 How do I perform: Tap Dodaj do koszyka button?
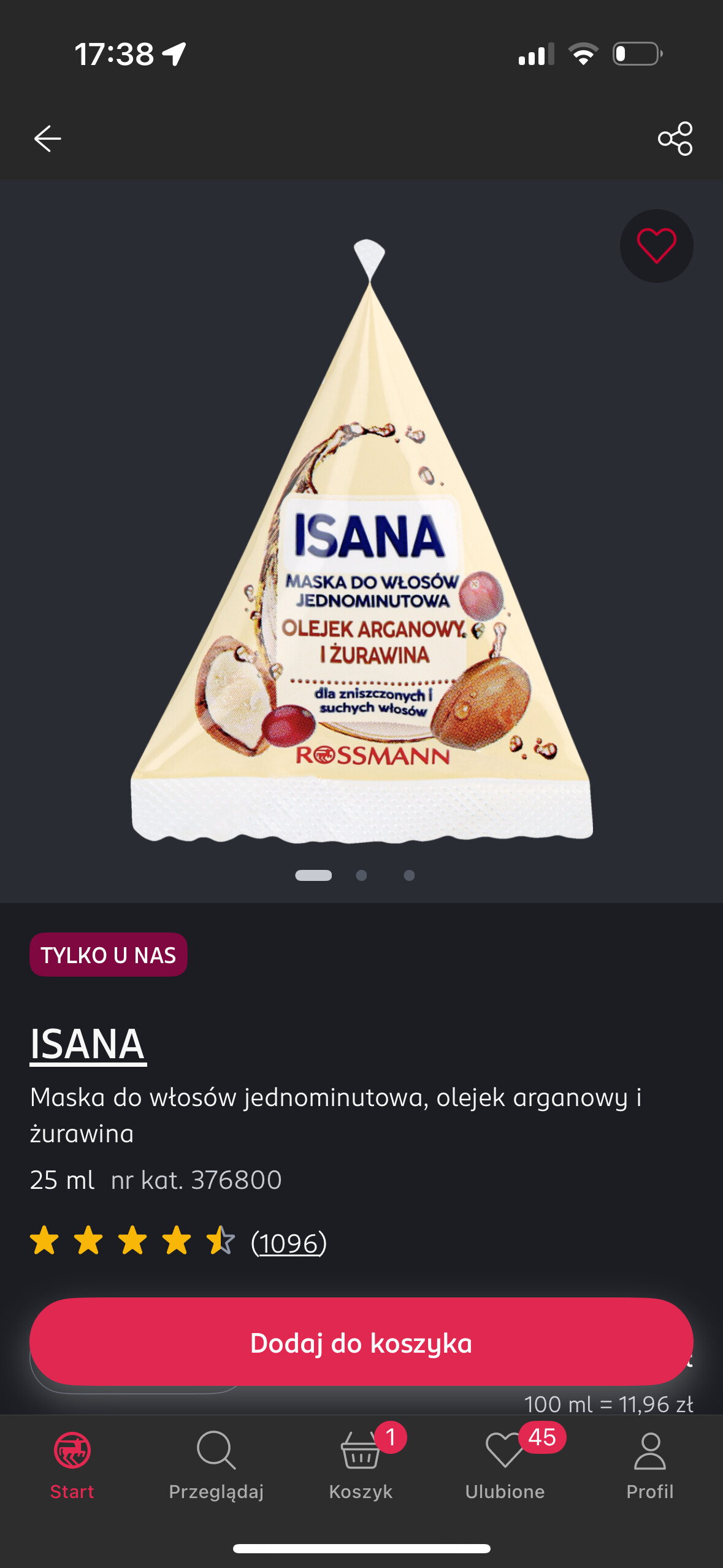tap(361, 1343)
